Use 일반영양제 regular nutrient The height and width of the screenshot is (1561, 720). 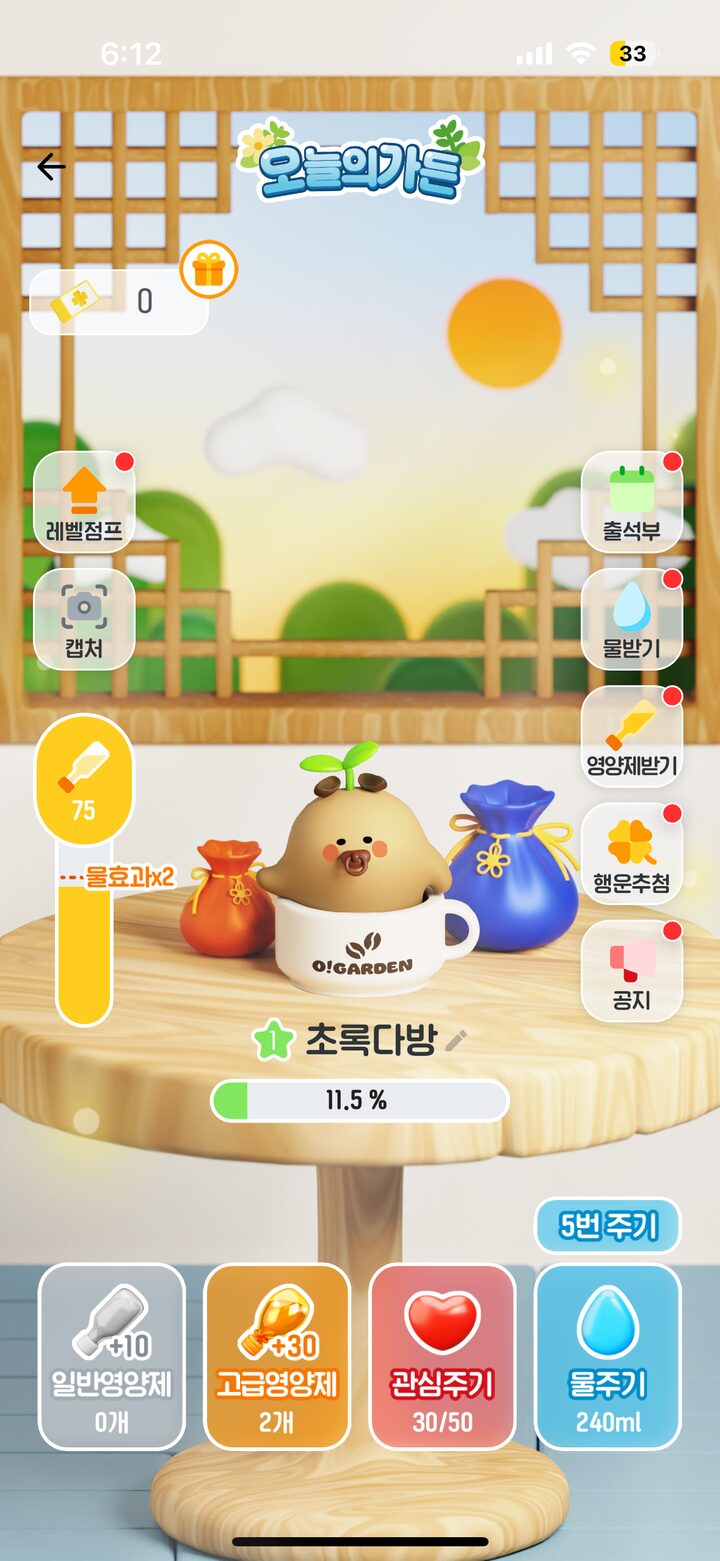112,1356
